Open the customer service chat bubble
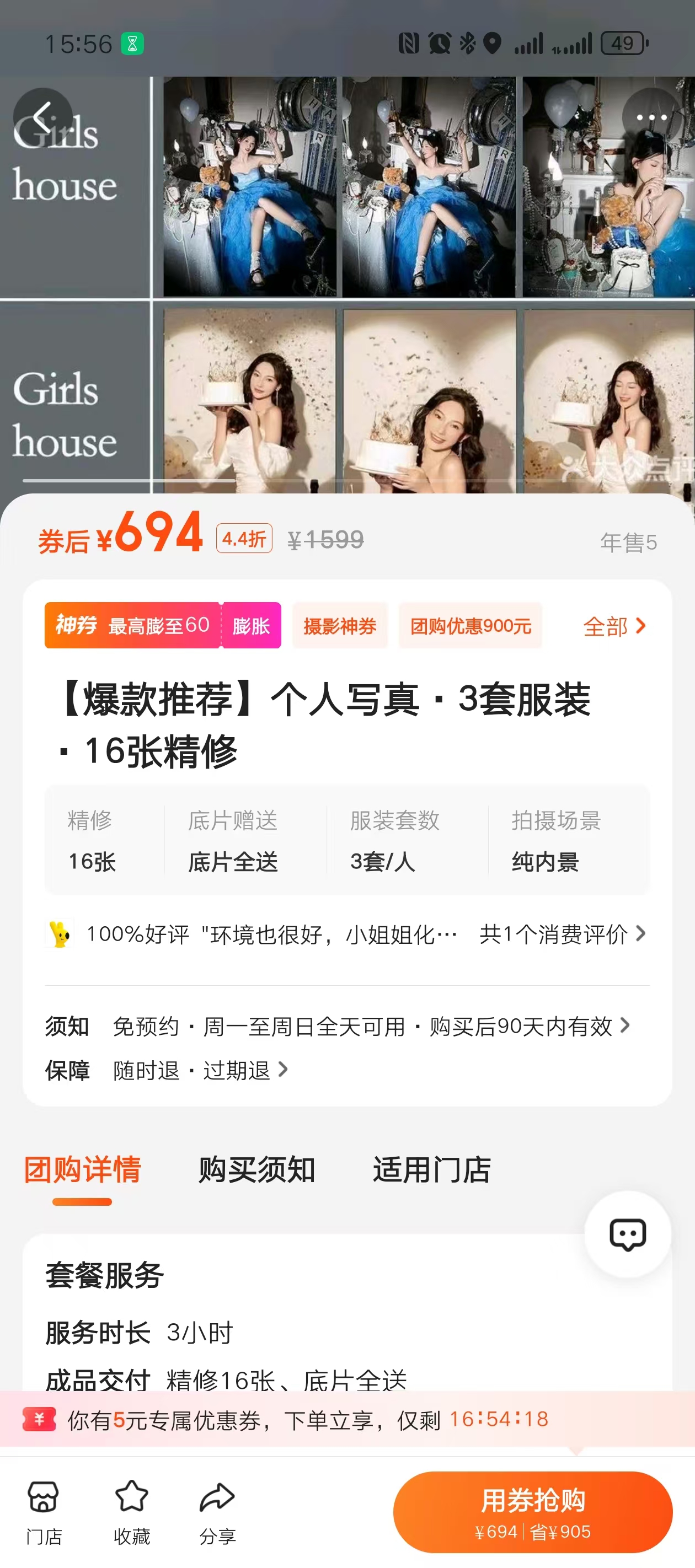695x1568 pixels. tap(627, 1234)
